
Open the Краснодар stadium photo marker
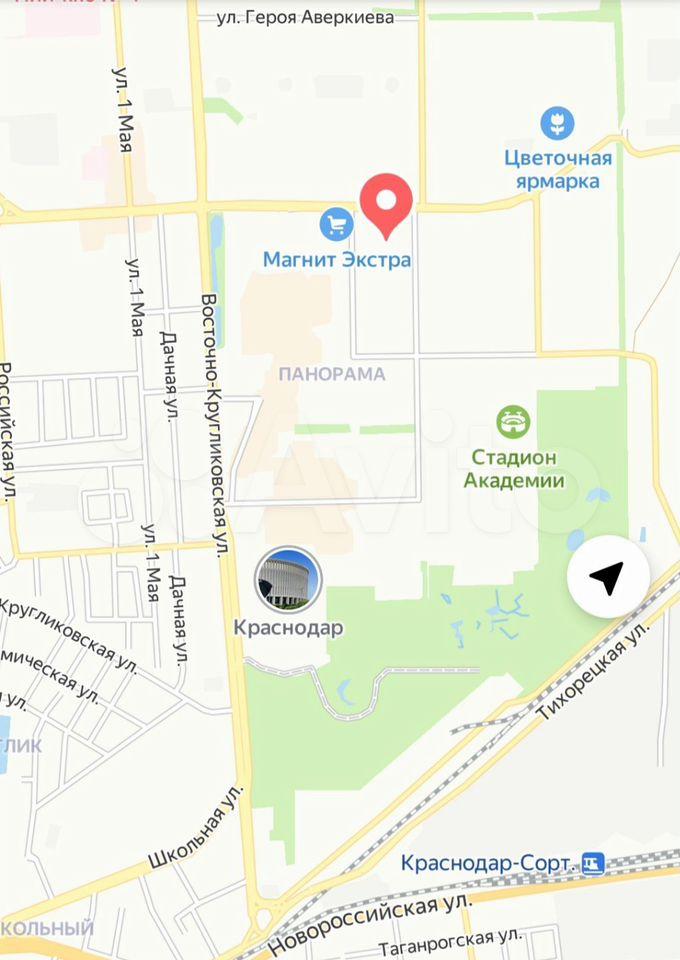tap(289, 580)
